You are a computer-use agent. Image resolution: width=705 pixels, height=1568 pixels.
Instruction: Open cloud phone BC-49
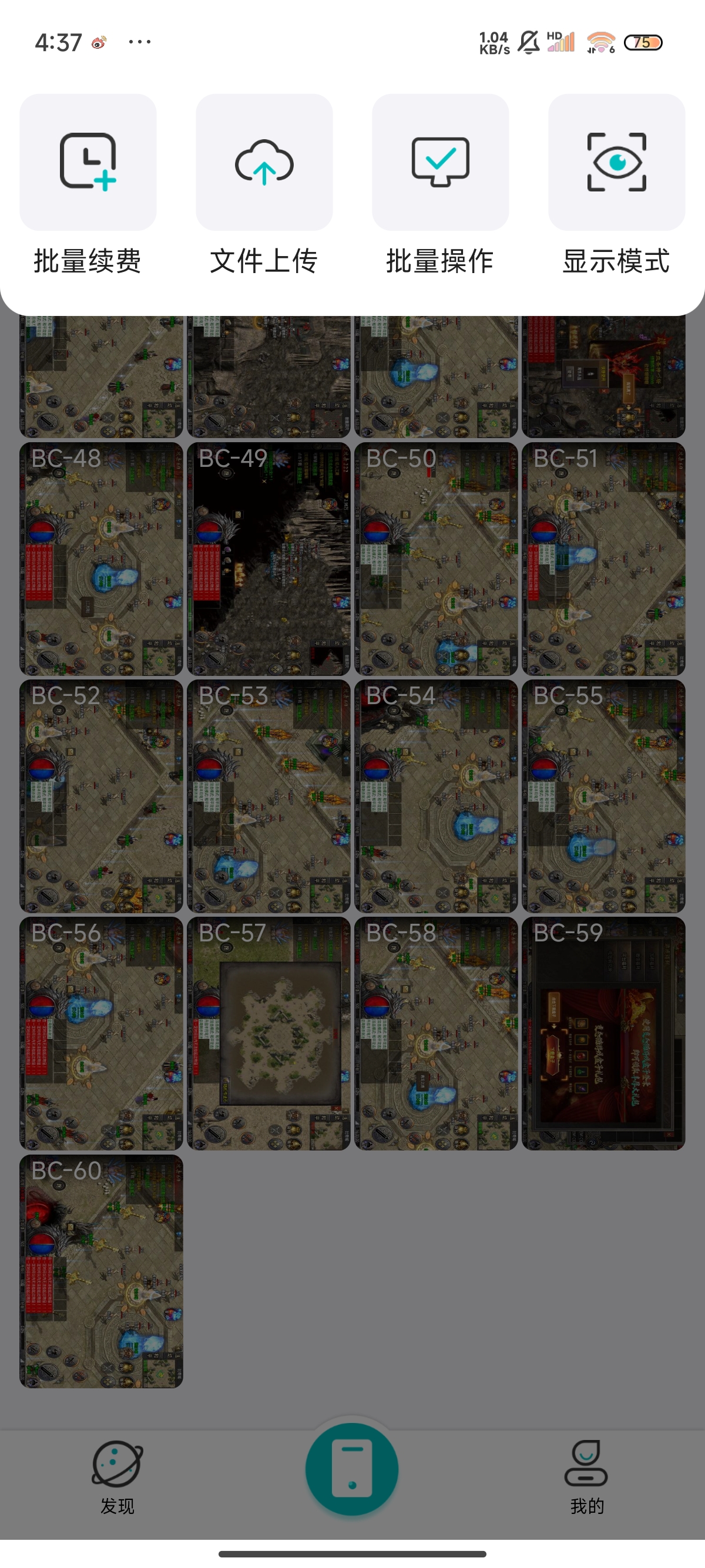pos(268,558)
